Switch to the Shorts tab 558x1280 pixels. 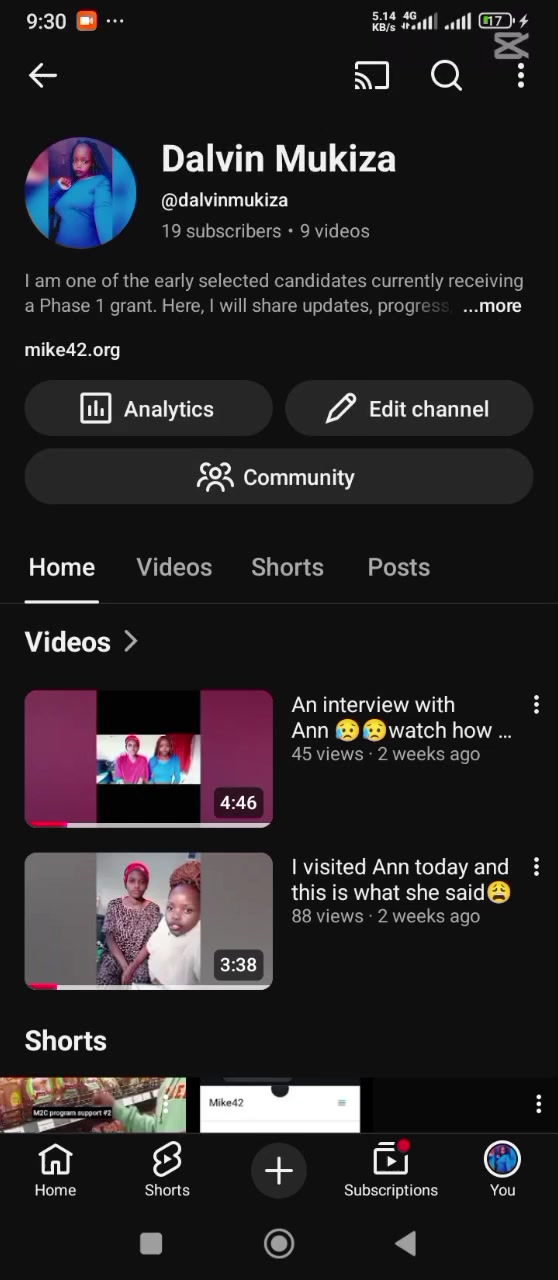click(287, 567)
